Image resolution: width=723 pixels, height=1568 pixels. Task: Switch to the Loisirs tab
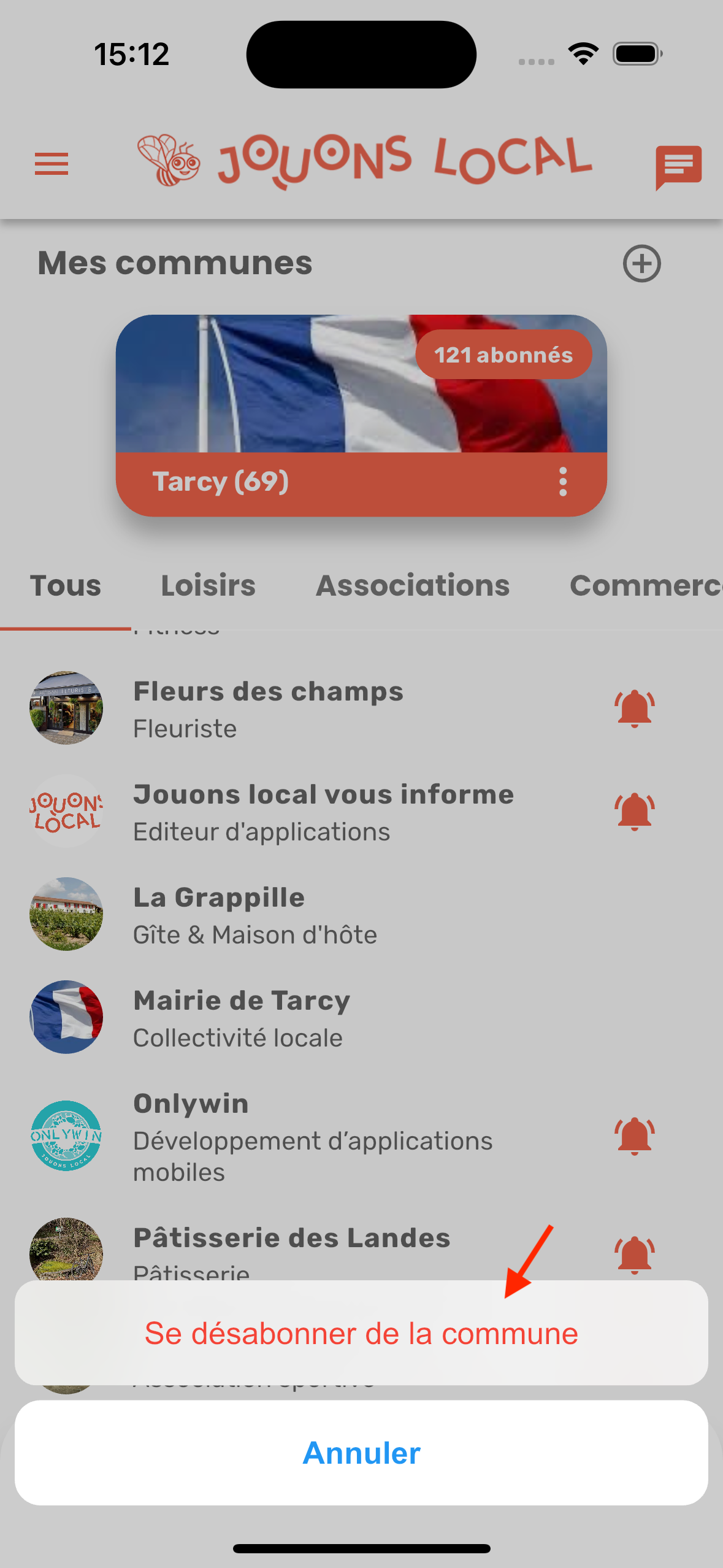coord(208,586)
